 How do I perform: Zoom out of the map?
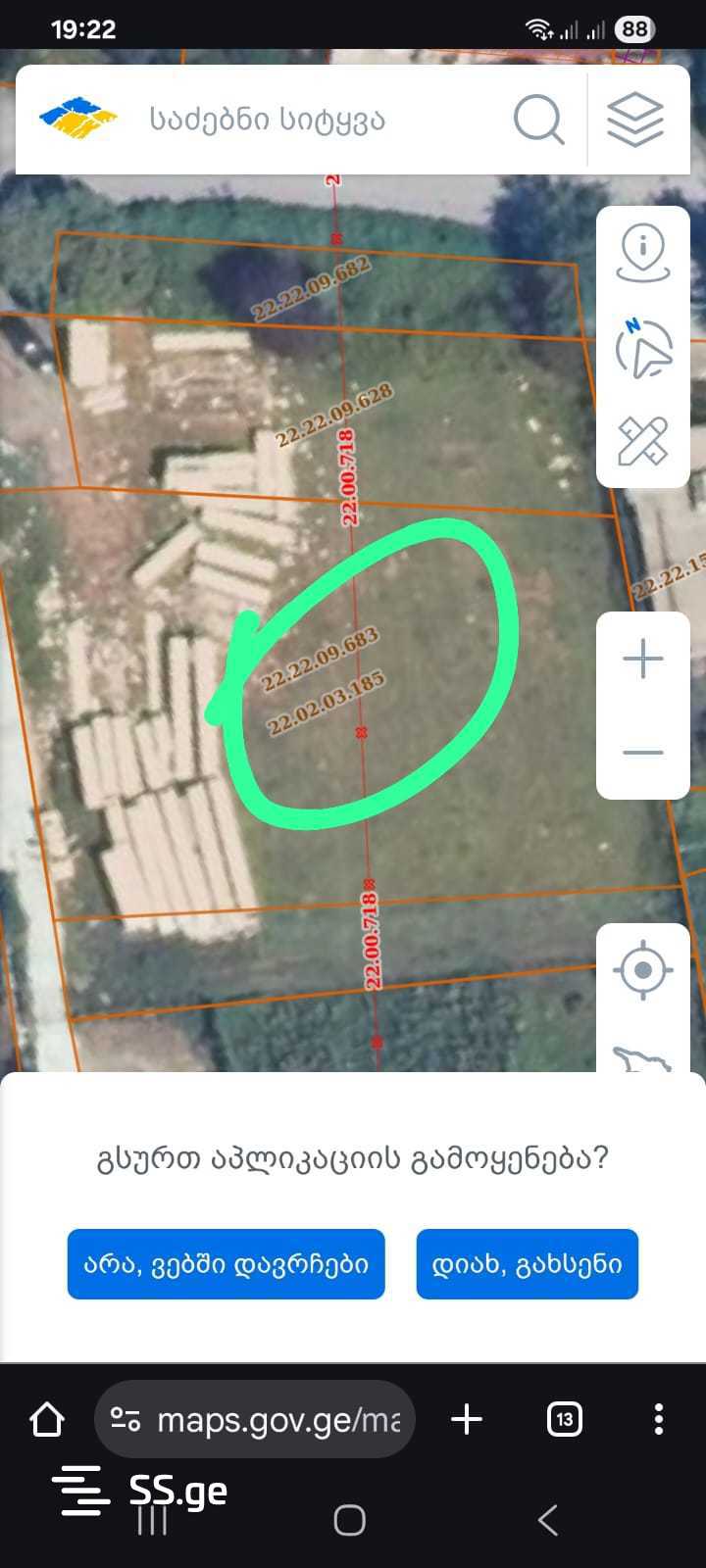click(643, 753)
